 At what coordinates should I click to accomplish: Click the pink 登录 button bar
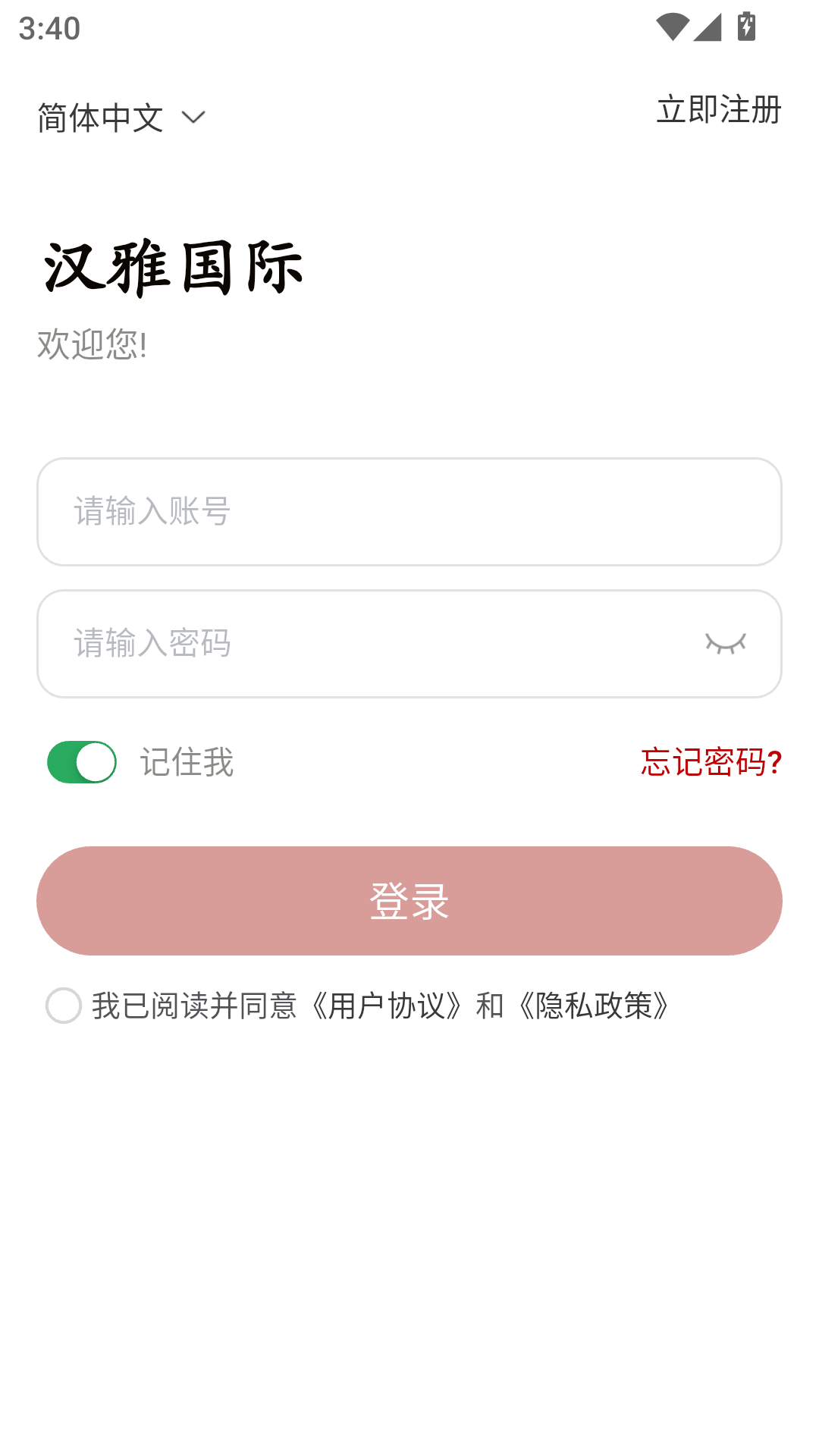click(409, 900)
